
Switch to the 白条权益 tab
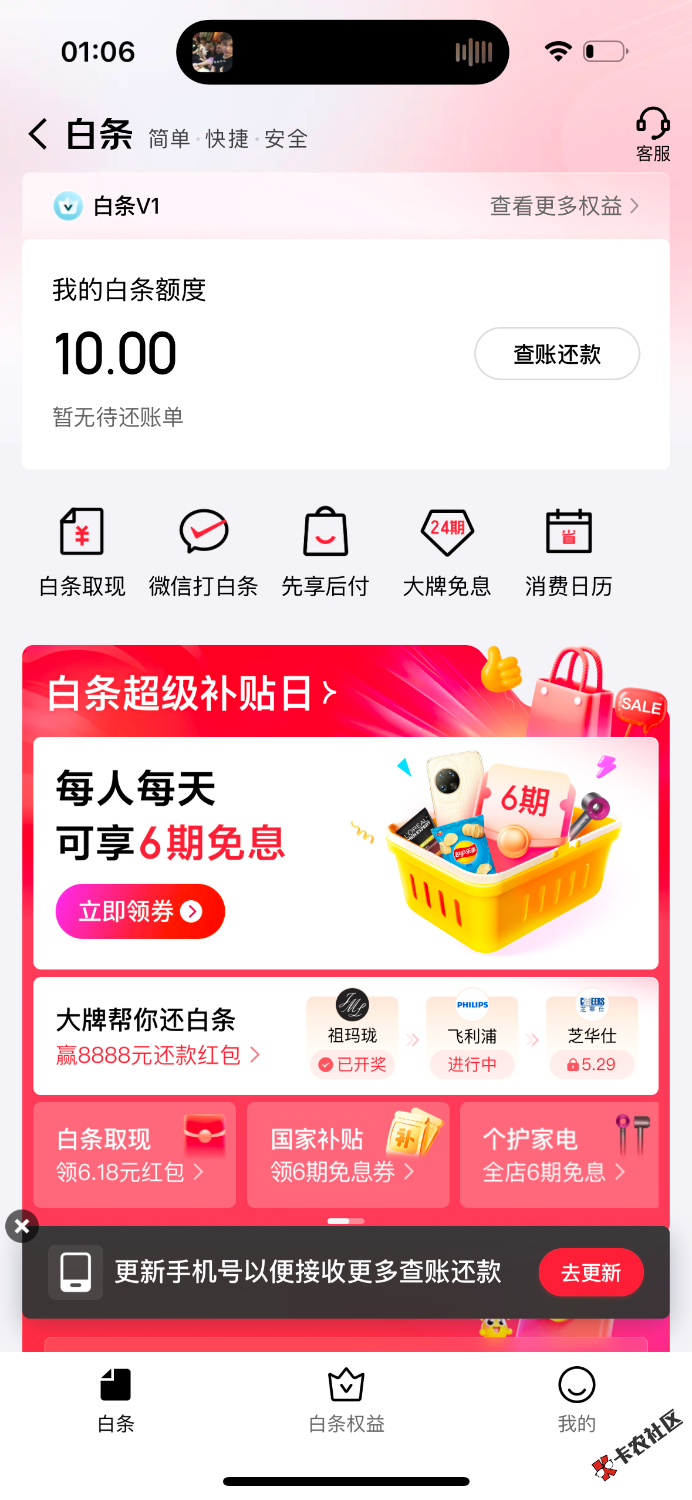point(346,1401)
